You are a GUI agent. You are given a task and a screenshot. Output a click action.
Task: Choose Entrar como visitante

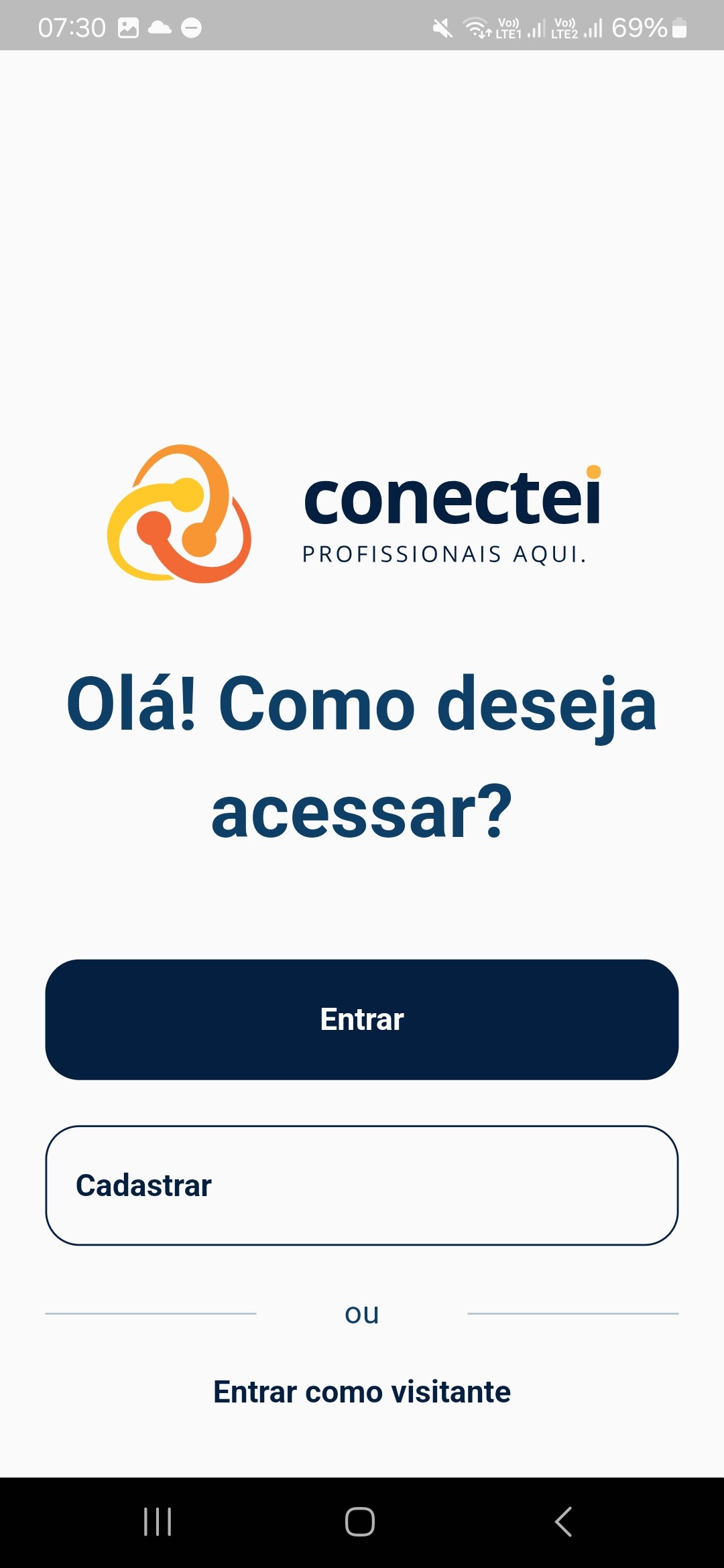[361, 1392]
